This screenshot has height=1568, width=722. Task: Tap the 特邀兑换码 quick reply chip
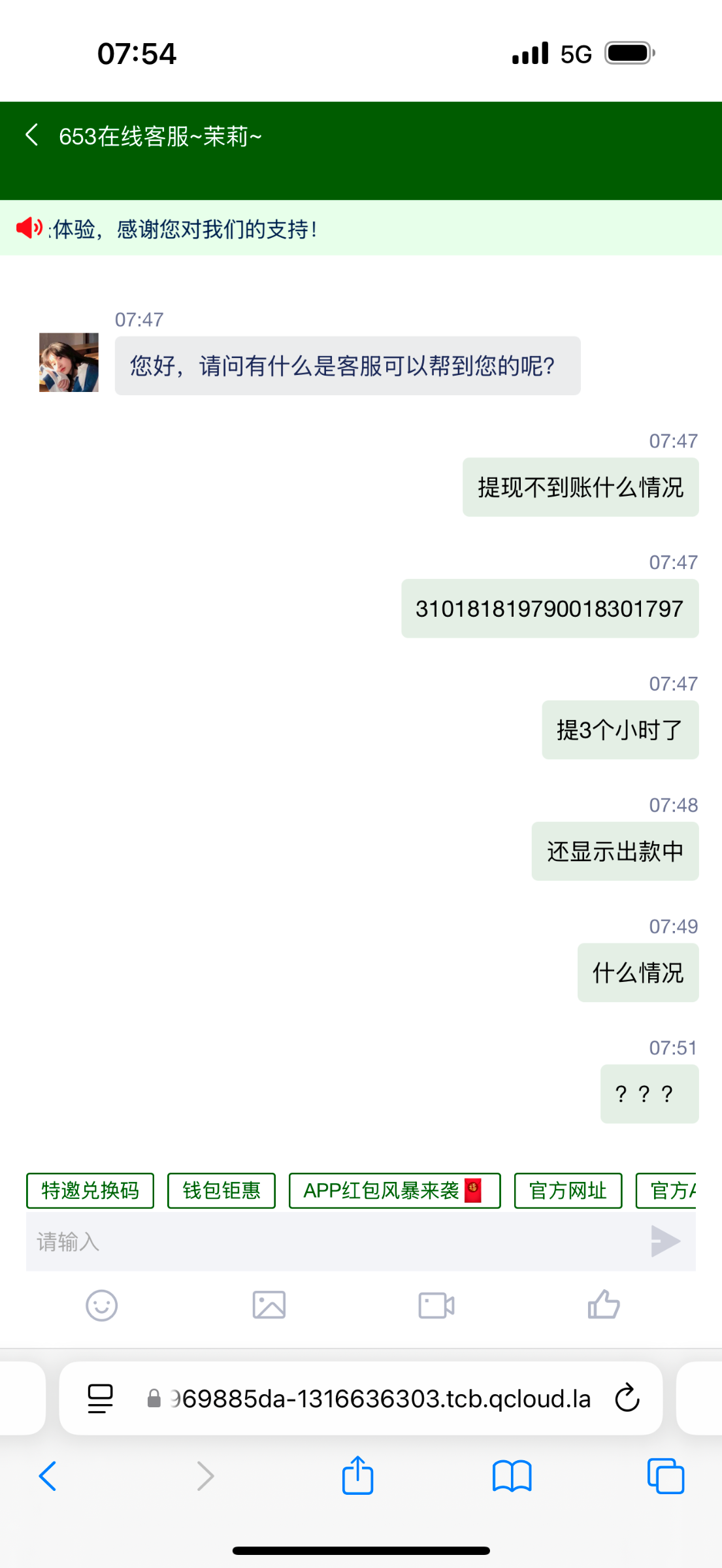click(90, 1190)
